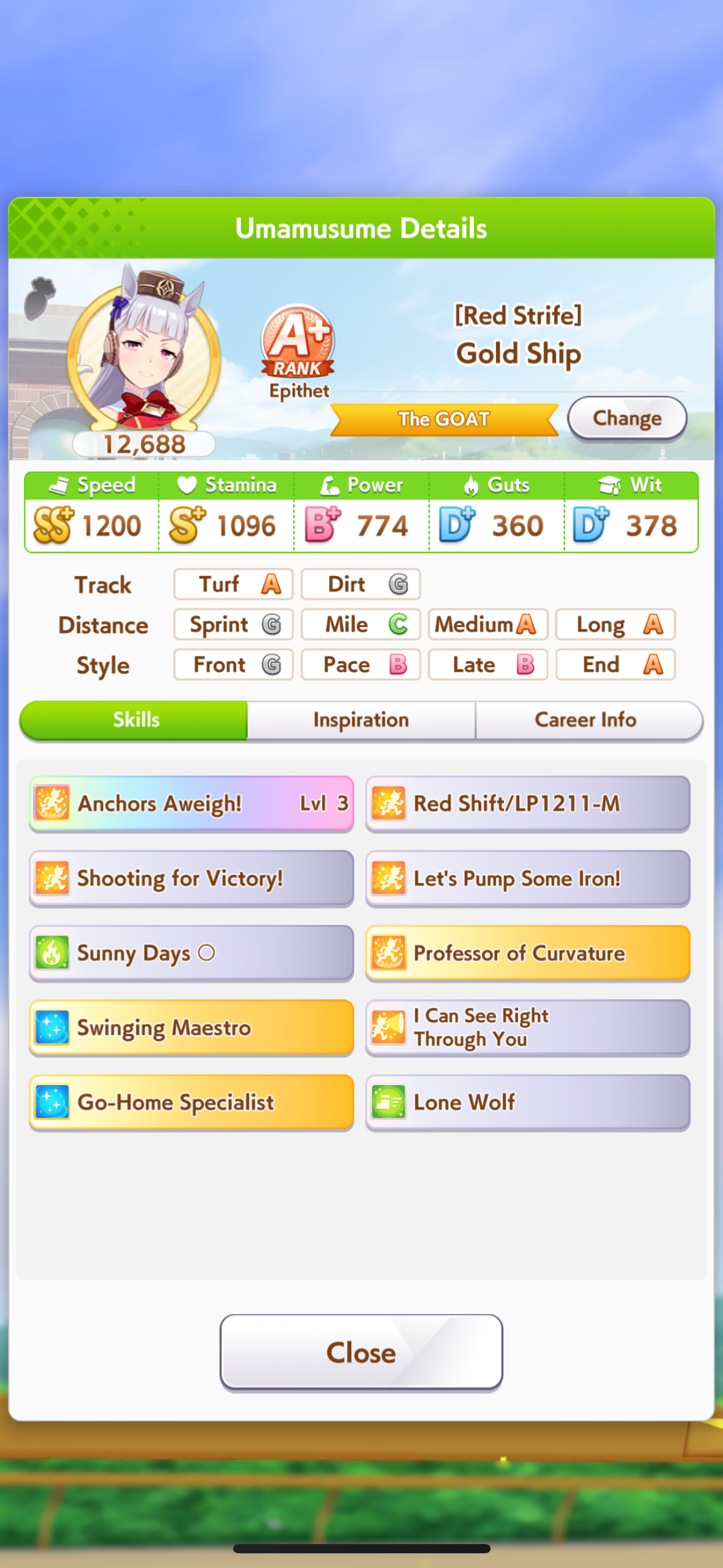
Task: View Professor of Curvature skill details
Action: point(527,953)
